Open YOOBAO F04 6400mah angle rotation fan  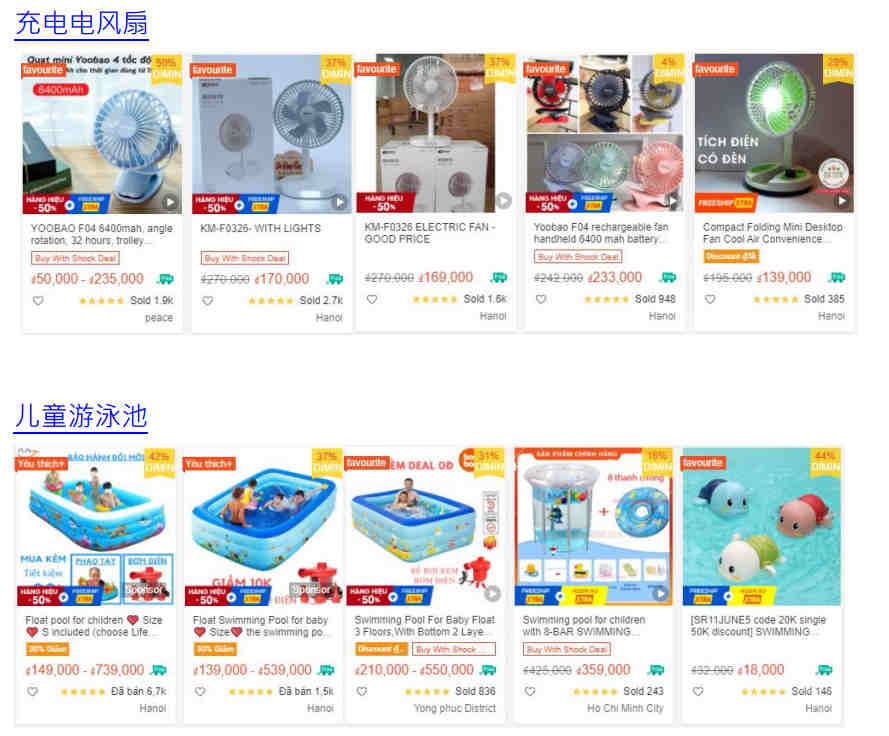[x=102, y=234]
